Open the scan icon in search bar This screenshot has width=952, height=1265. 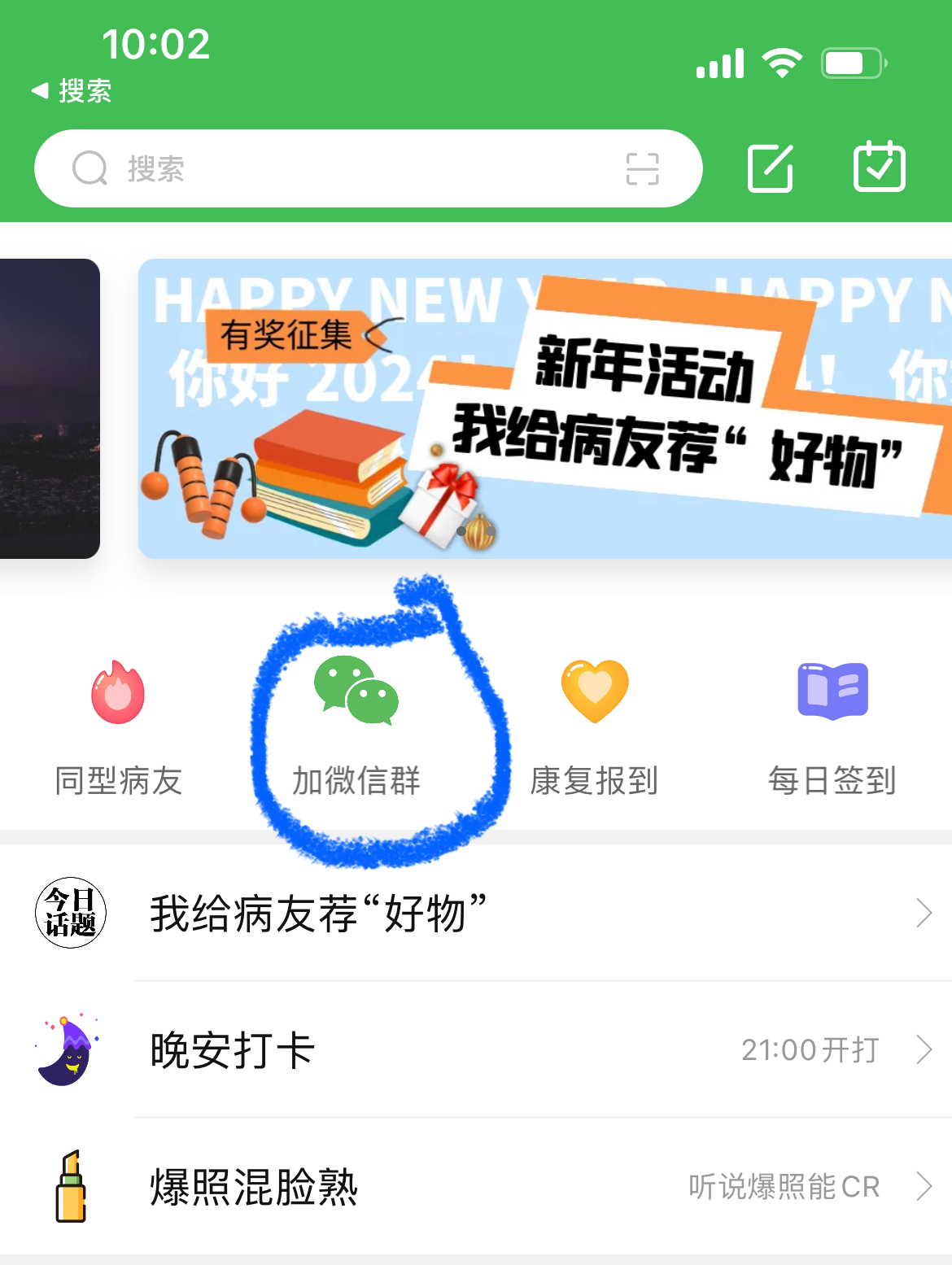(x=642, y=169)
